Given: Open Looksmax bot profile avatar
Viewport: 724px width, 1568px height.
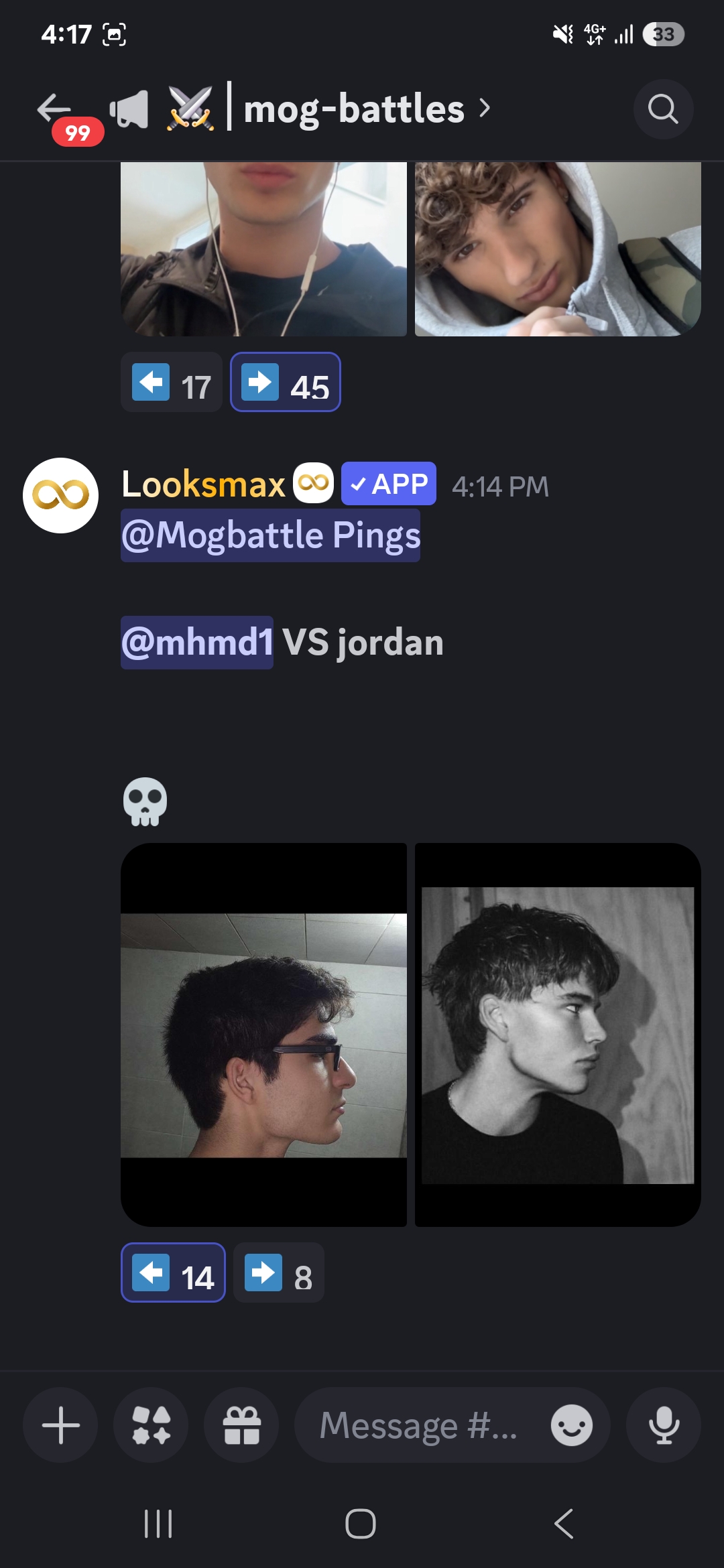Looking at the screenshot, I should pos(61,495).
